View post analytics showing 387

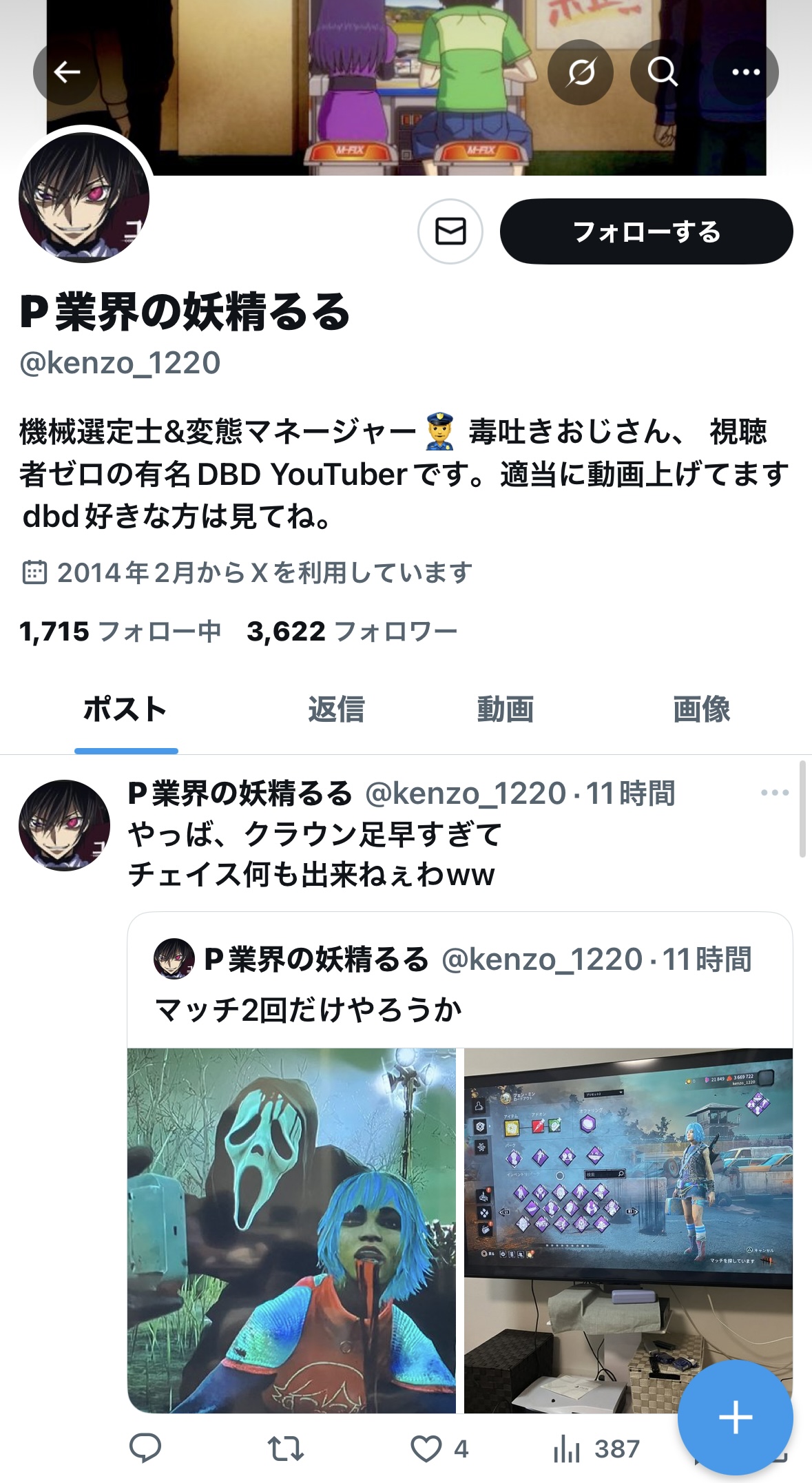596,1449
